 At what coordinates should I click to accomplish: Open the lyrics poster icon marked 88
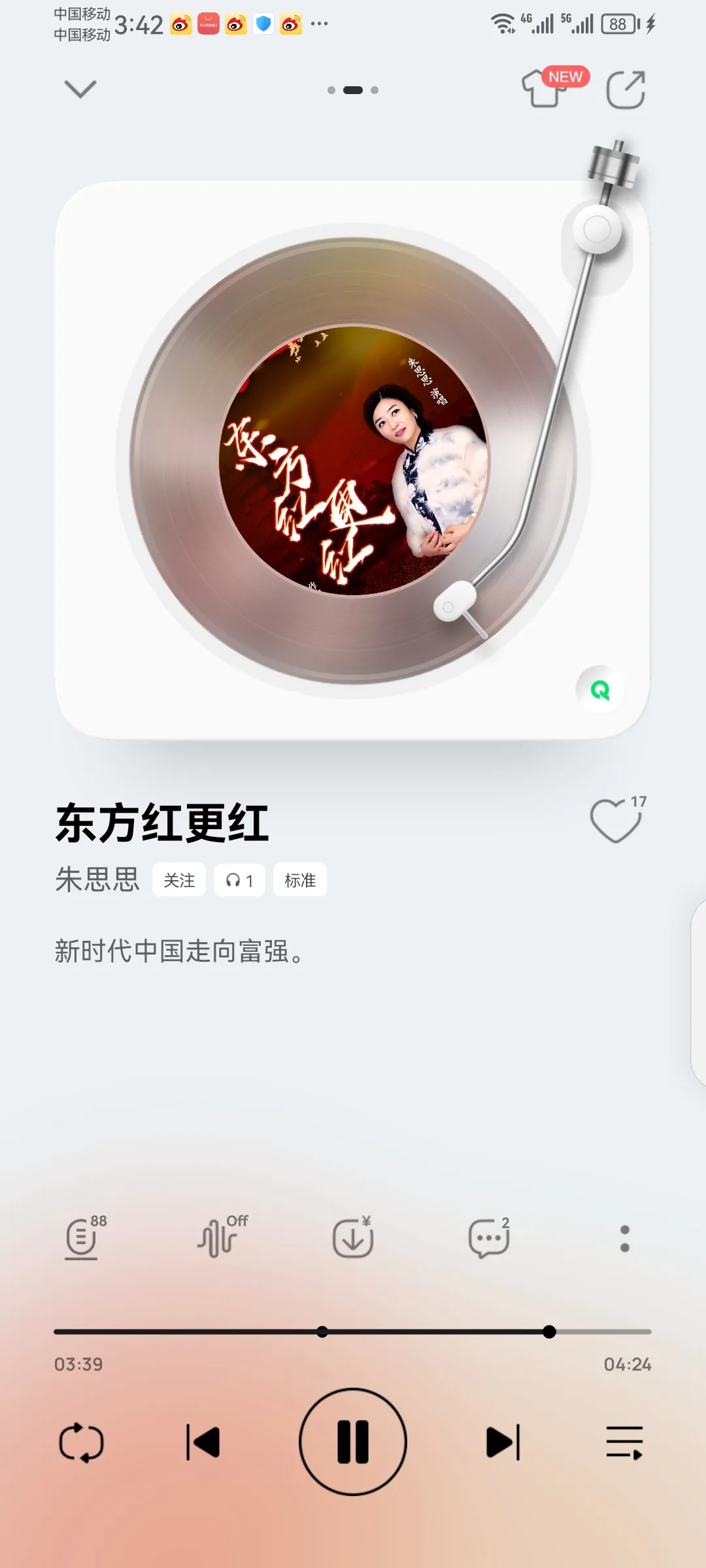82,1238
